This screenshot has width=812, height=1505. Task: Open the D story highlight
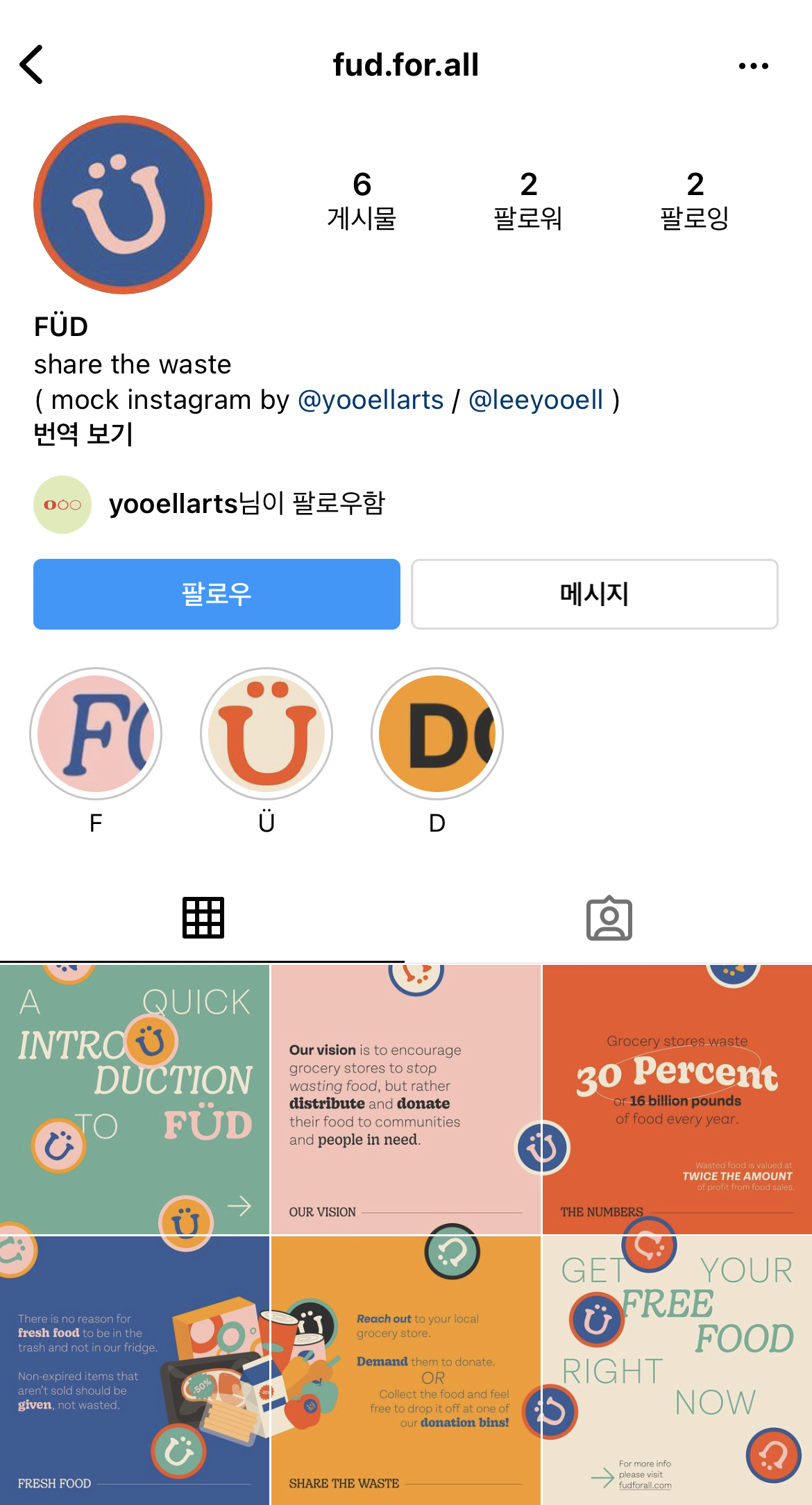(x=437, y=734)
